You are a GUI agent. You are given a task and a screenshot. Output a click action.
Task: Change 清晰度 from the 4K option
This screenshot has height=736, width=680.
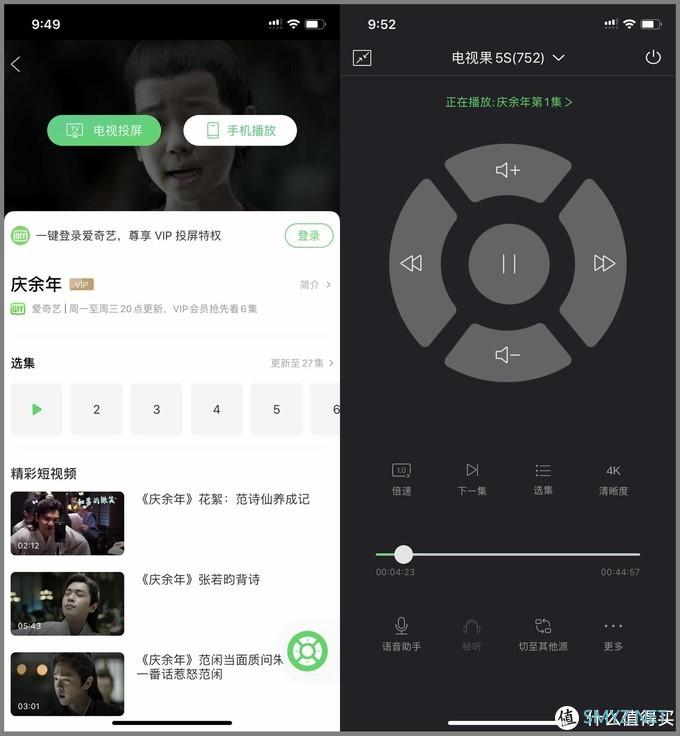pos(613,479)
